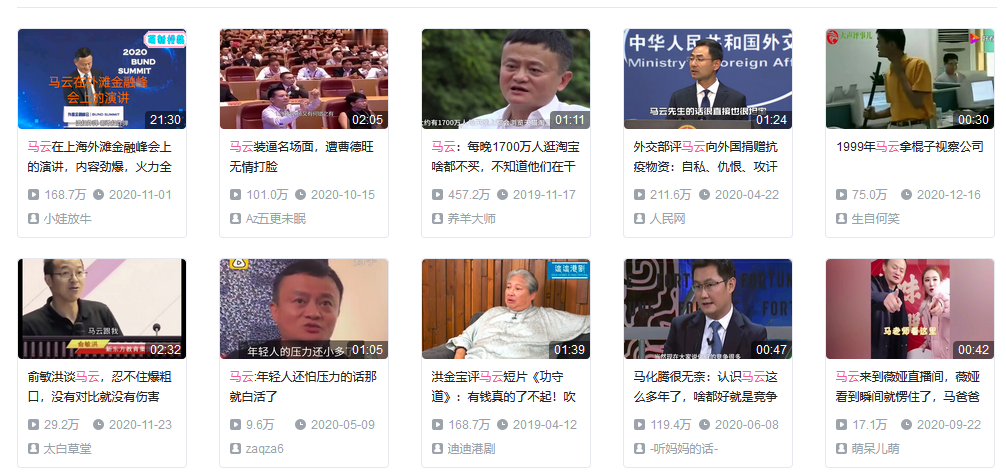Play the 外交部 video on donated supplies
The height and width of the screenshot is (474, 1006).
(708, 78)
